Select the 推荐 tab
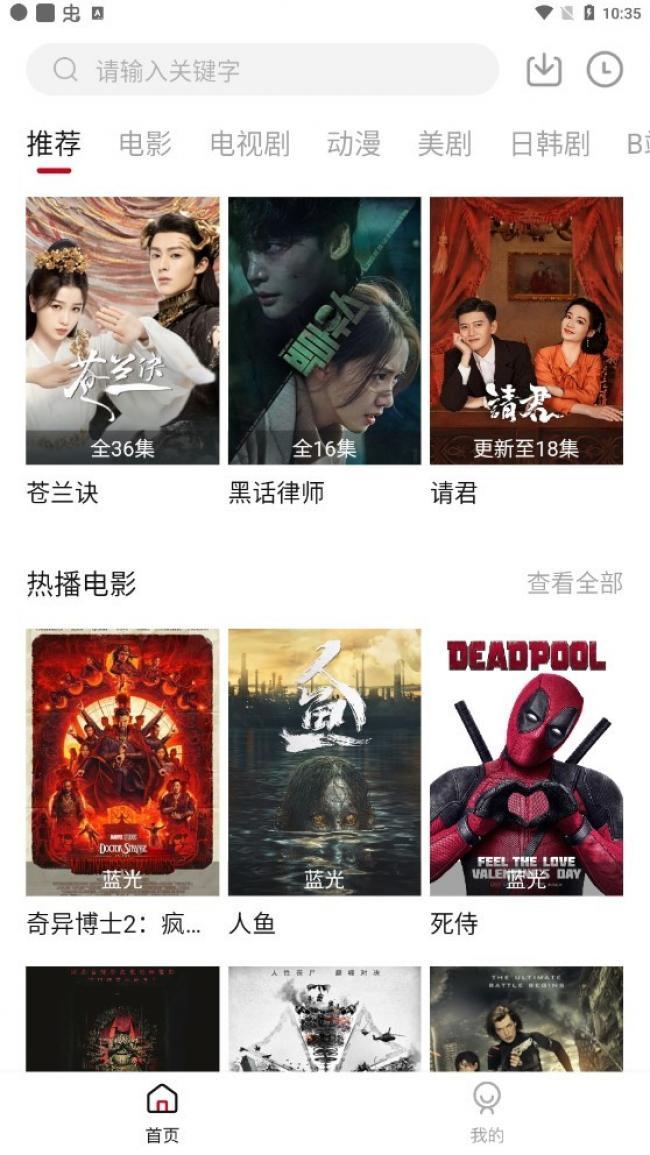 tap(54, 144)
